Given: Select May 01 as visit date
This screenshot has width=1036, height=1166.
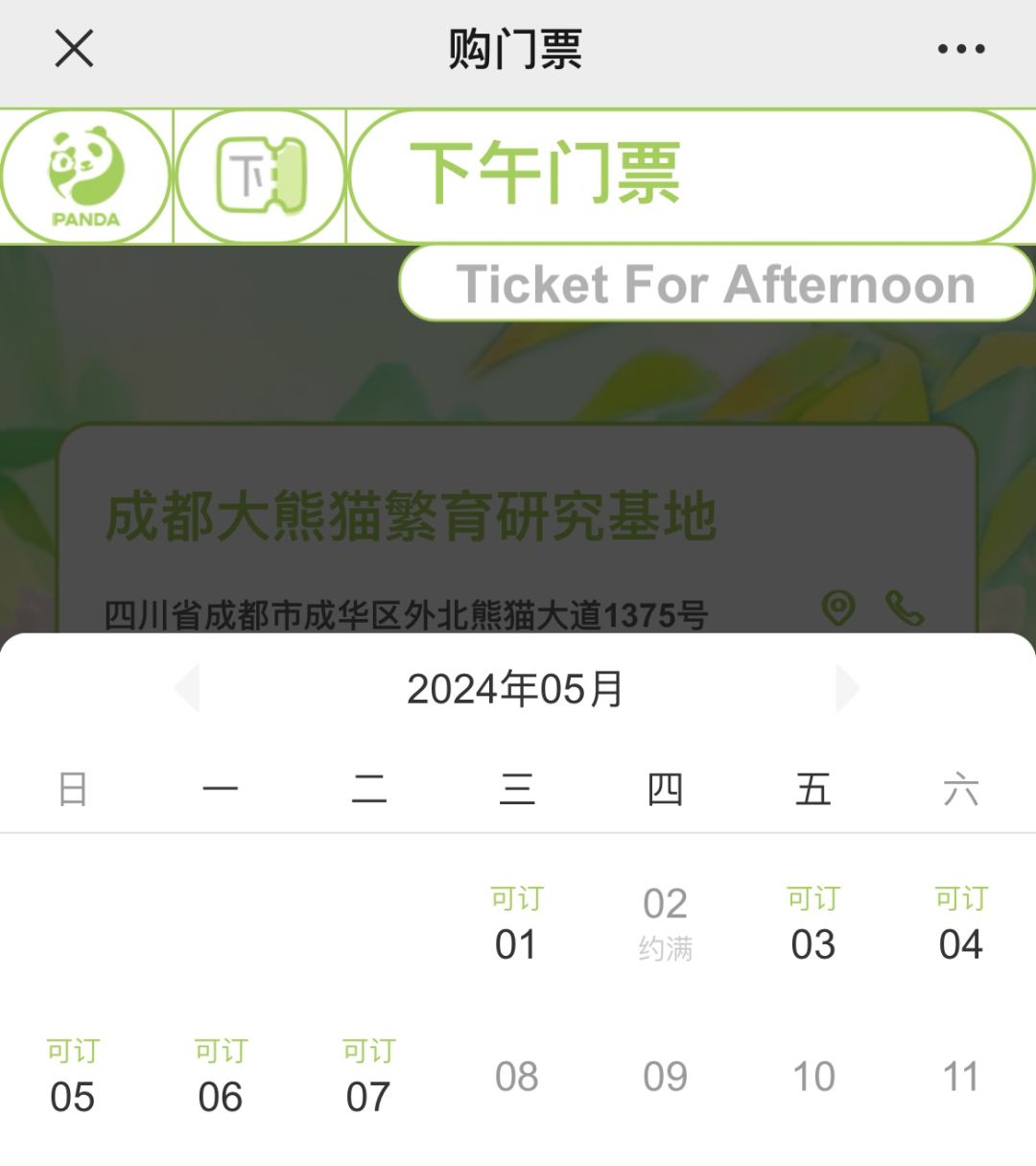Looking at the screenshot, I should click(516, 927).
